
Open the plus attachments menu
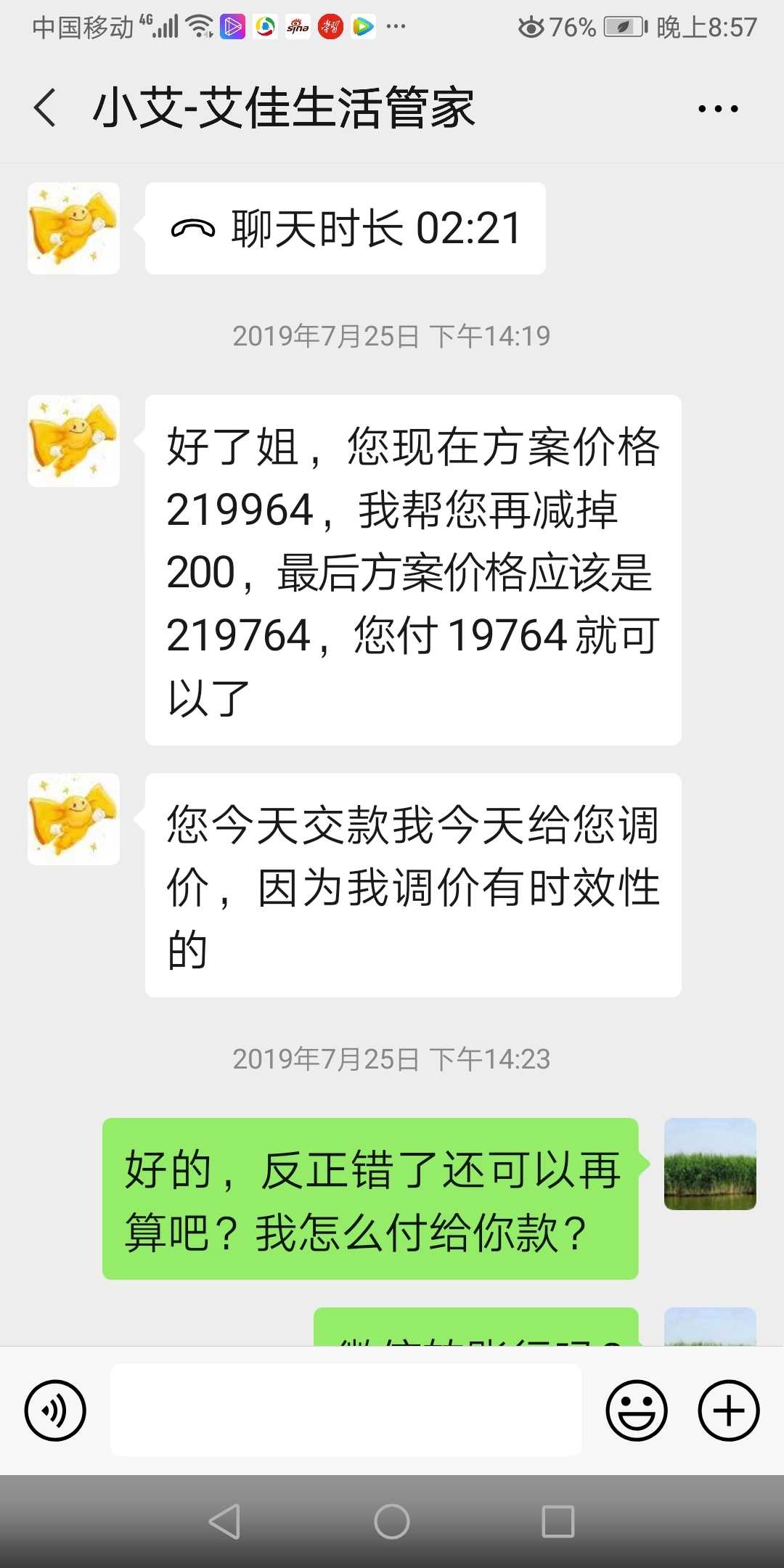tap(728, 1410)
